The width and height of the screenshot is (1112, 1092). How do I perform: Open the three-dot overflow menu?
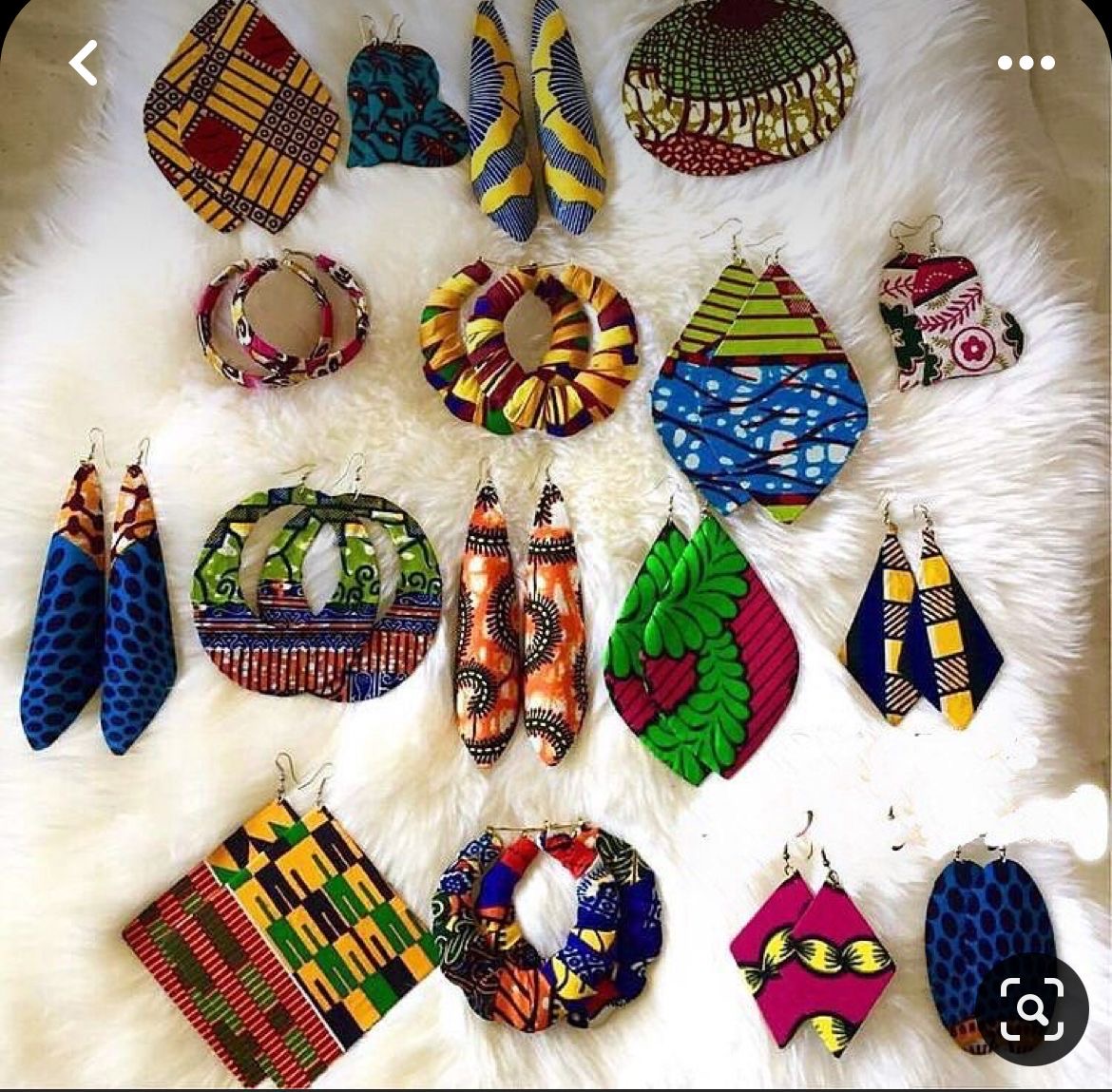(x=1026, y=63)
